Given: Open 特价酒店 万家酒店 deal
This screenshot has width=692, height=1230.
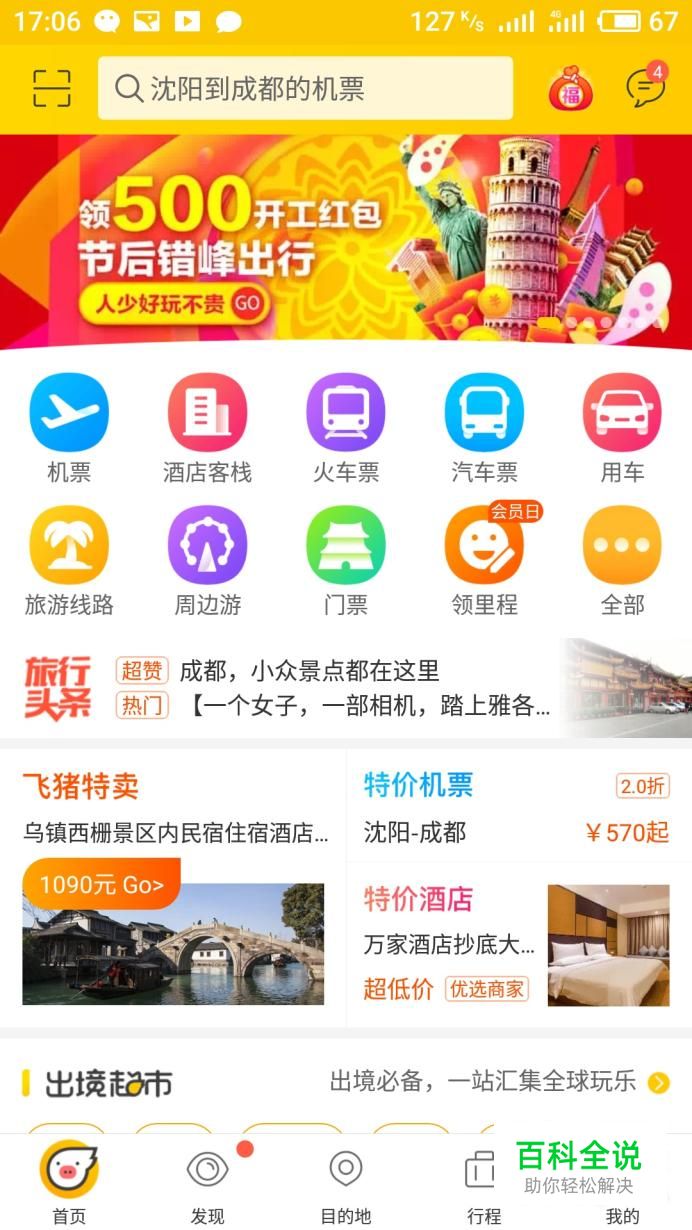Looking at the screenshot, I should 517,945.
